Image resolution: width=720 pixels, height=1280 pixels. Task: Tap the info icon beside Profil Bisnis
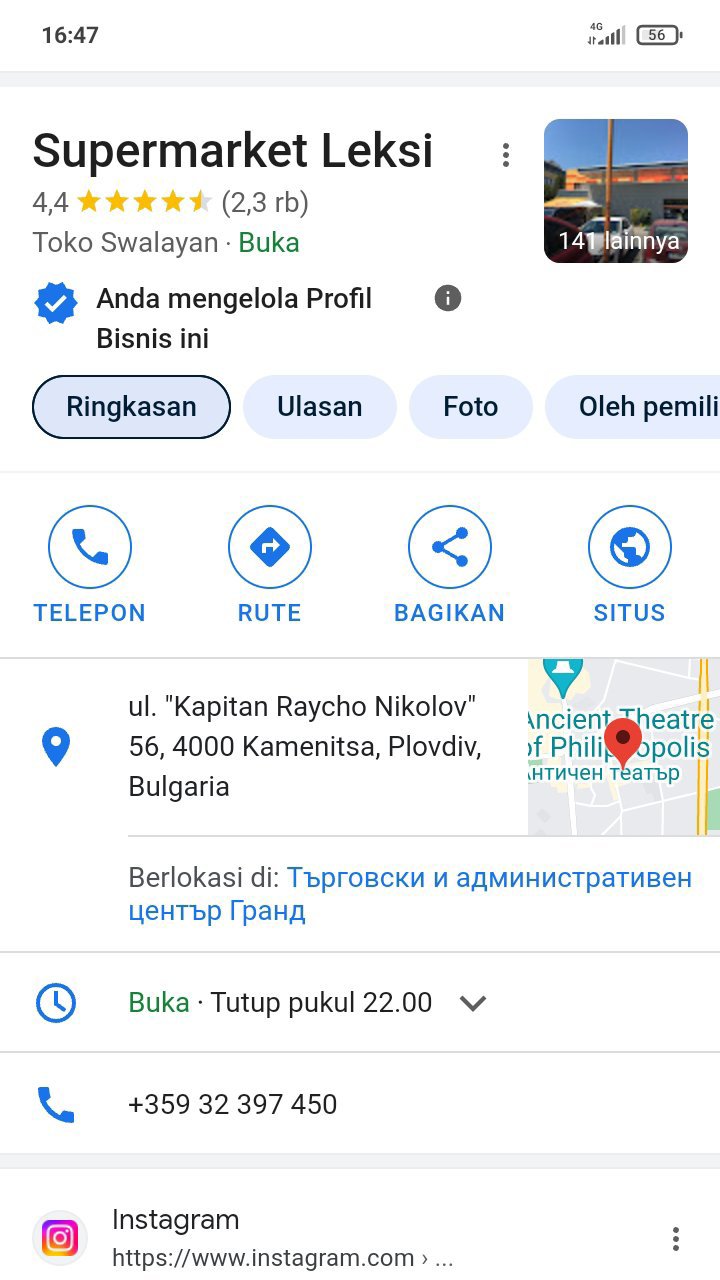[448, 298]
